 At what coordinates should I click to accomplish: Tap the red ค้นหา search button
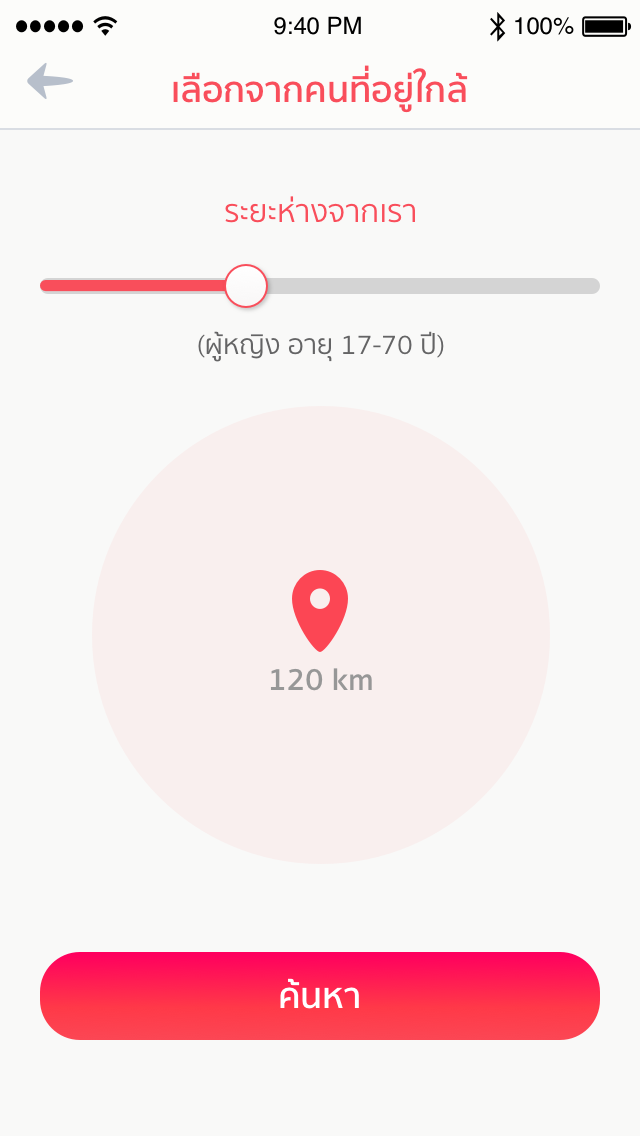click(x=320, y=996)
